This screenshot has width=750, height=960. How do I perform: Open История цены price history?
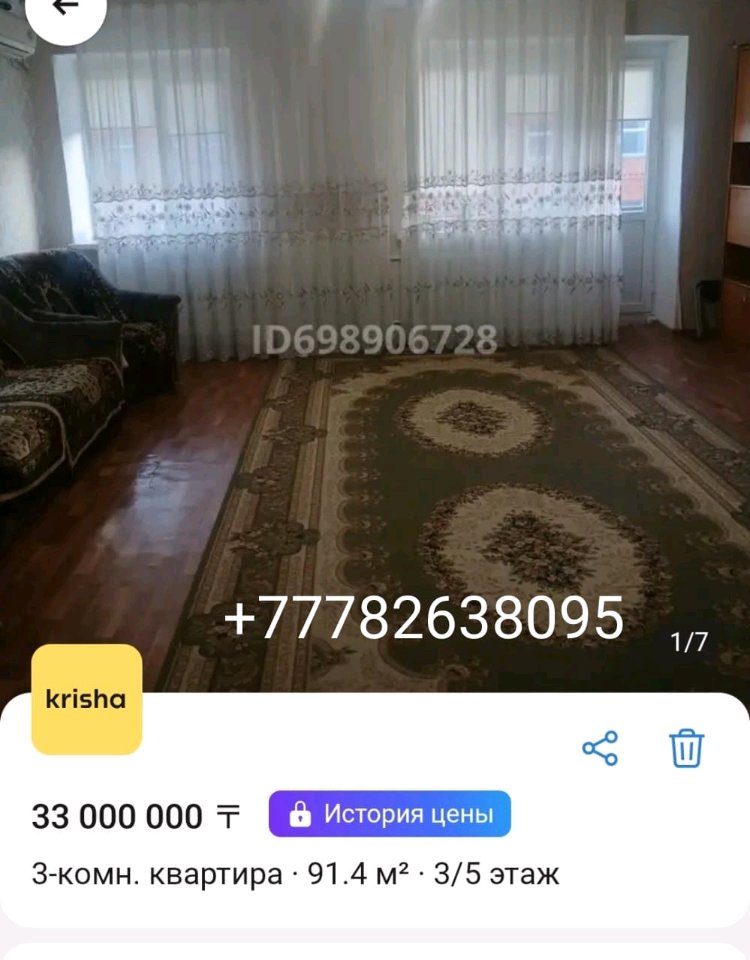click(389, 814)
